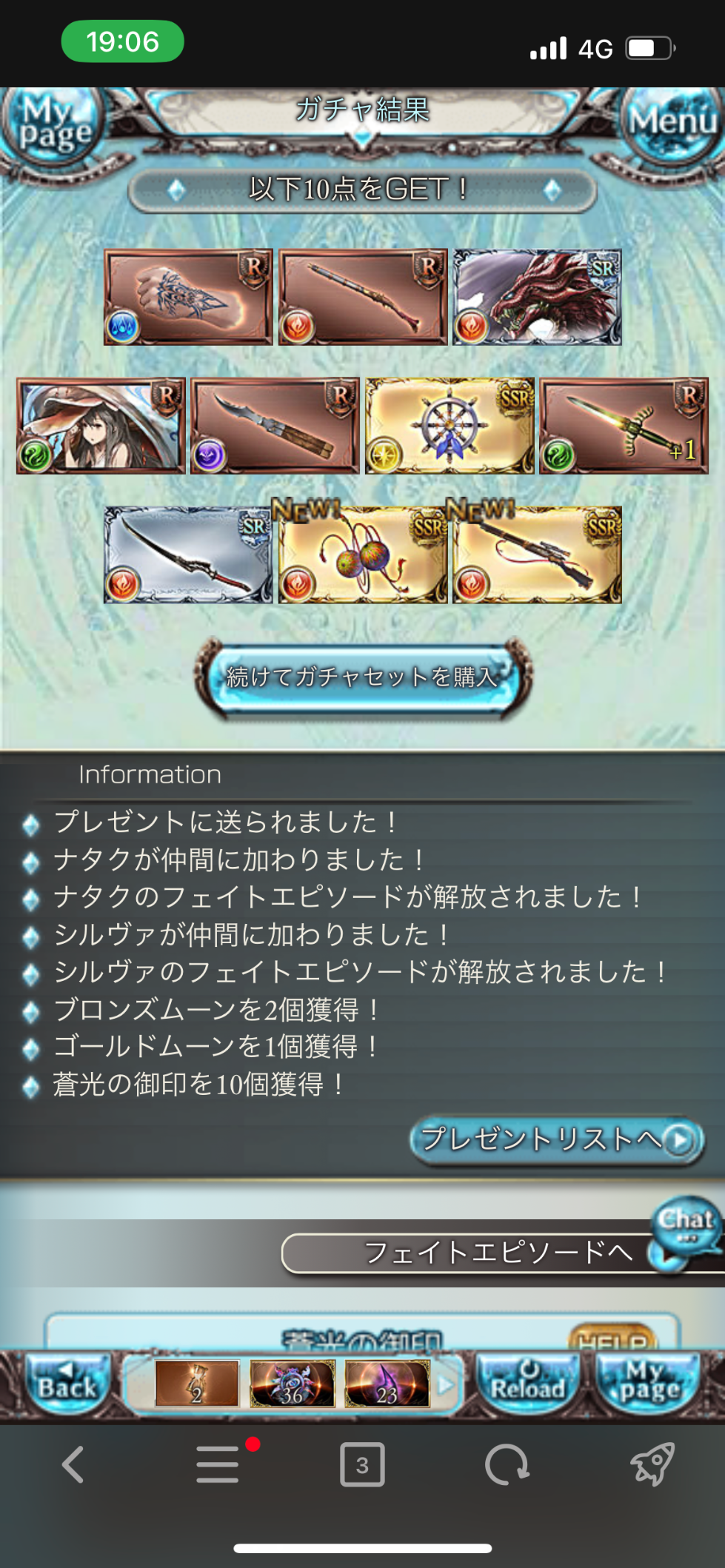Open the shortcut showing 23

[x=387, y=1383]
